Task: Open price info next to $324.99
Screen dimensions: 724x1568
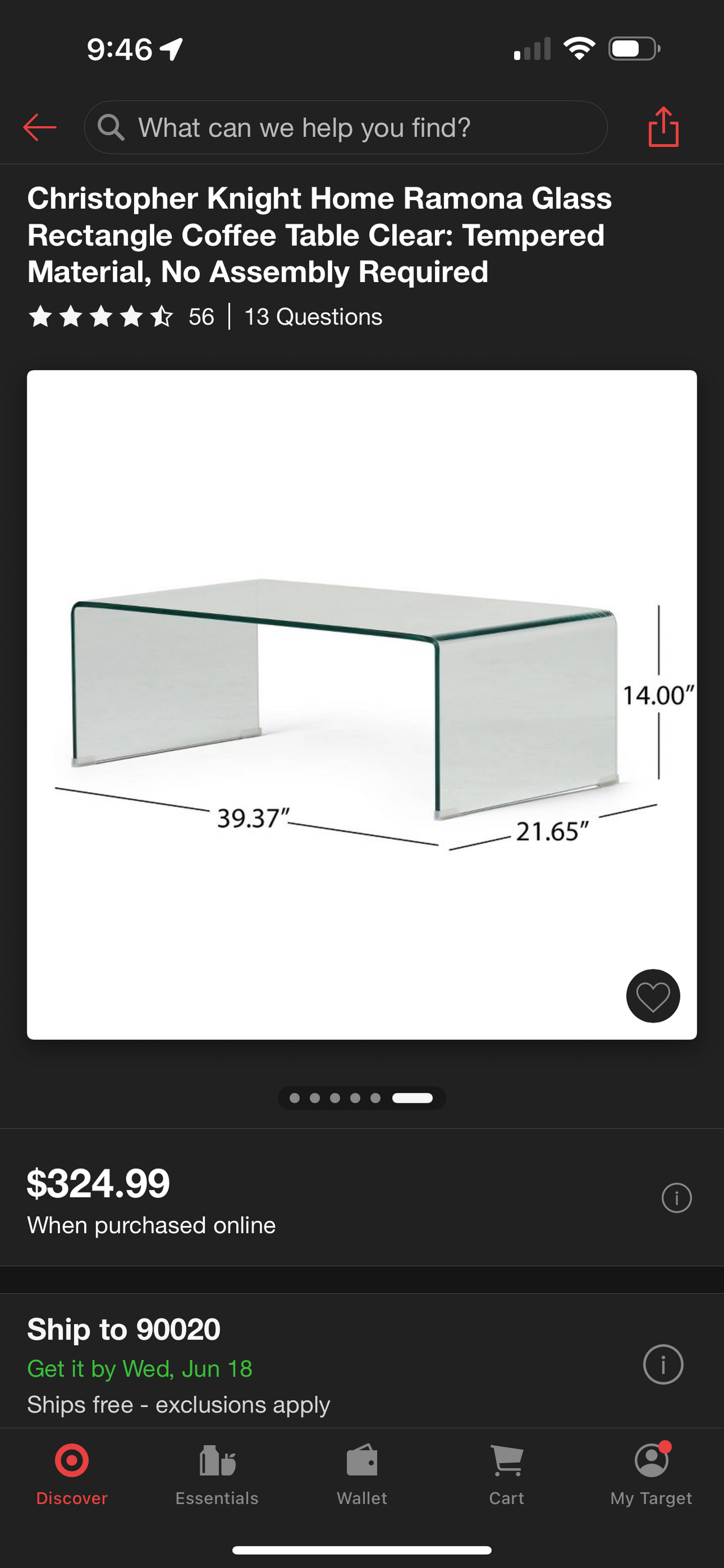Action: point(676,1197)
